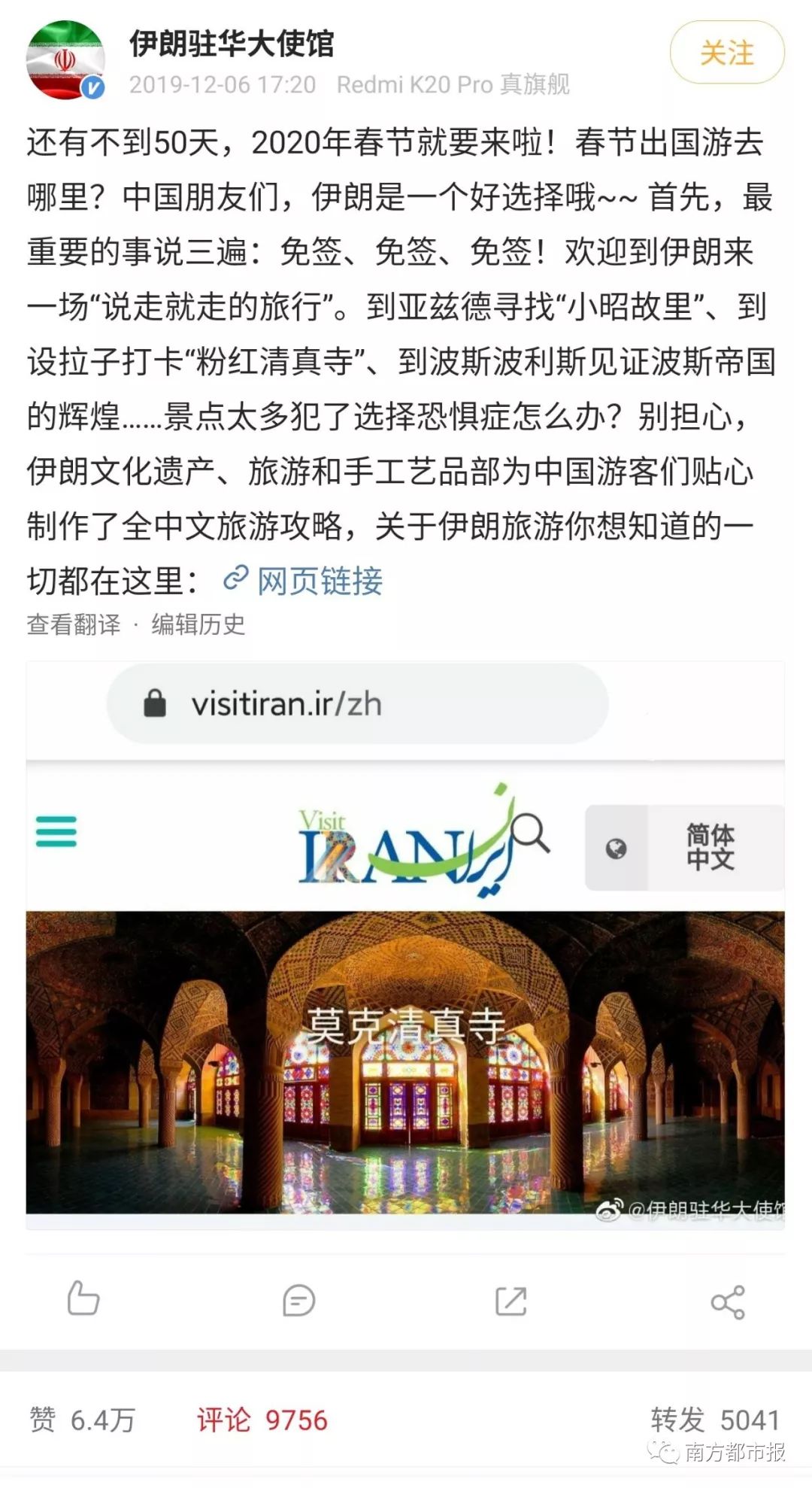Open the 网页链接 link in the post
Image resolution: width=812 pixels, height=1488 pixels.
(304, 581)
